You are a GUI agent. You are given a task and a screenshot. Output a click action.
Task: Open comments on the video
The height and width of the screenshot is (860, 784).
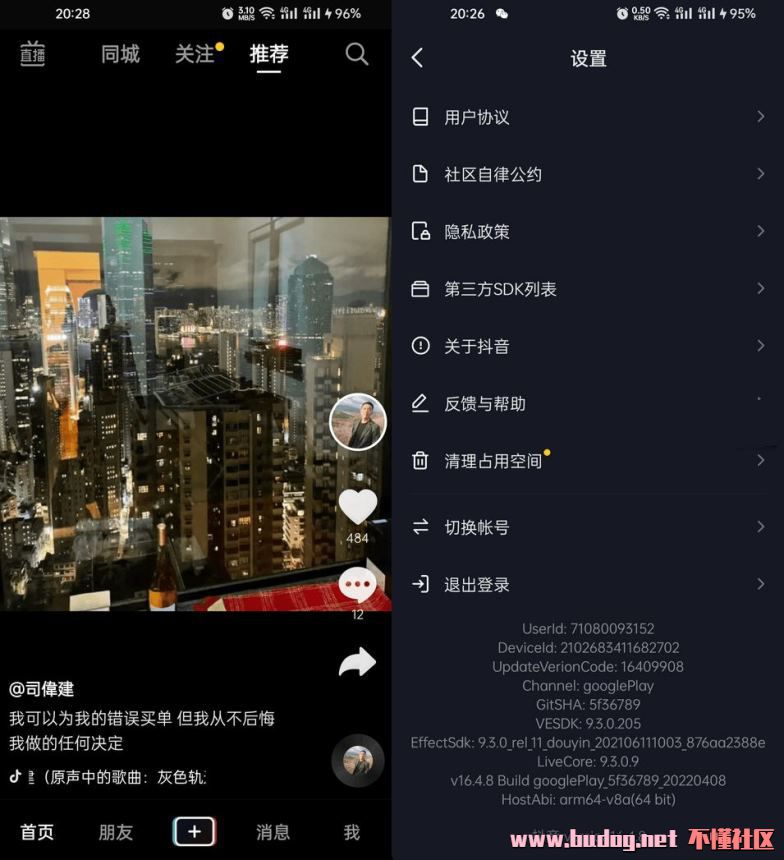[x=357, y=585]
